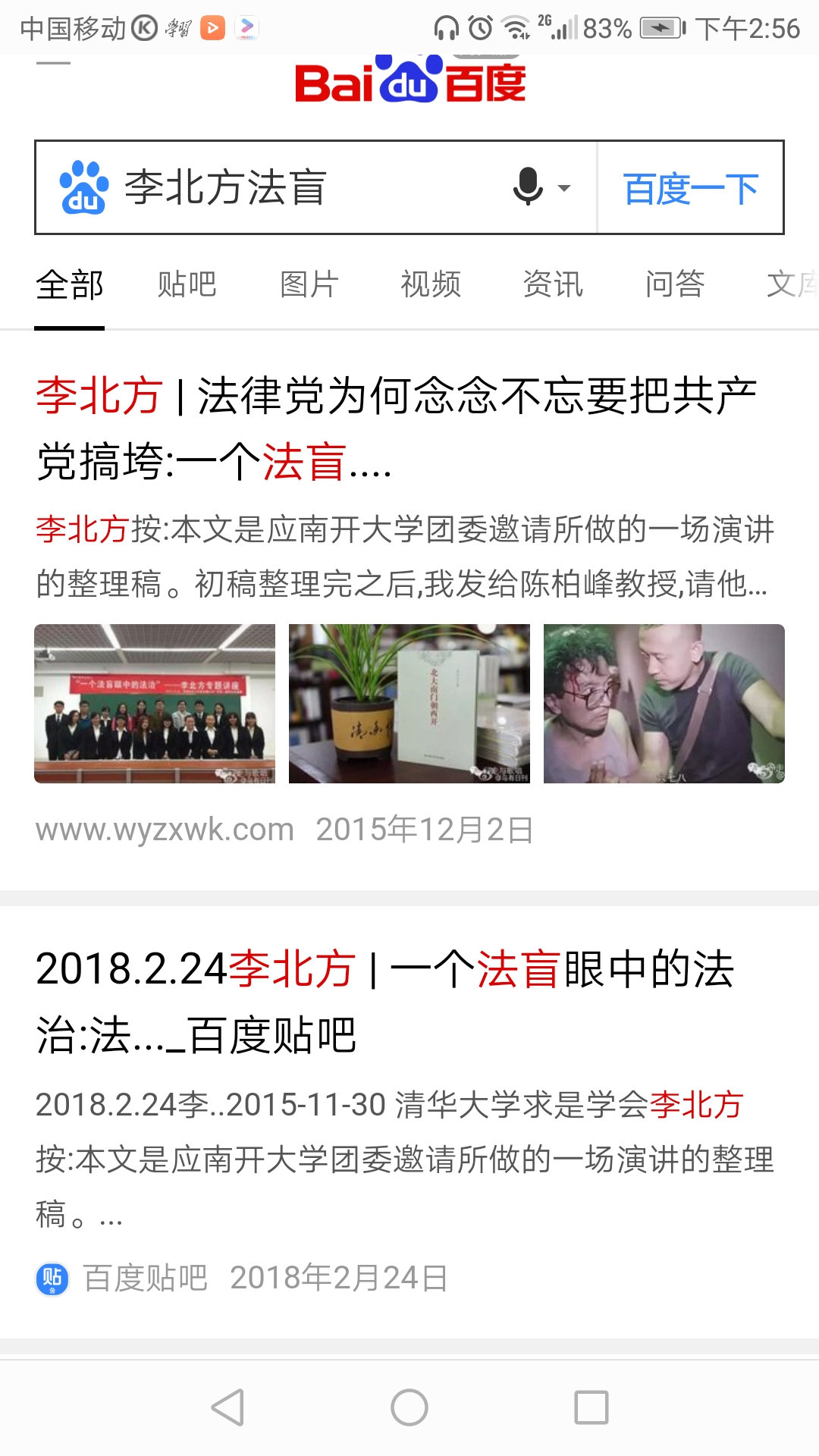This screenshot has width=819, height=1456.
Task: Tap the search field containing 李北方法盲
Action: [303, 187]
